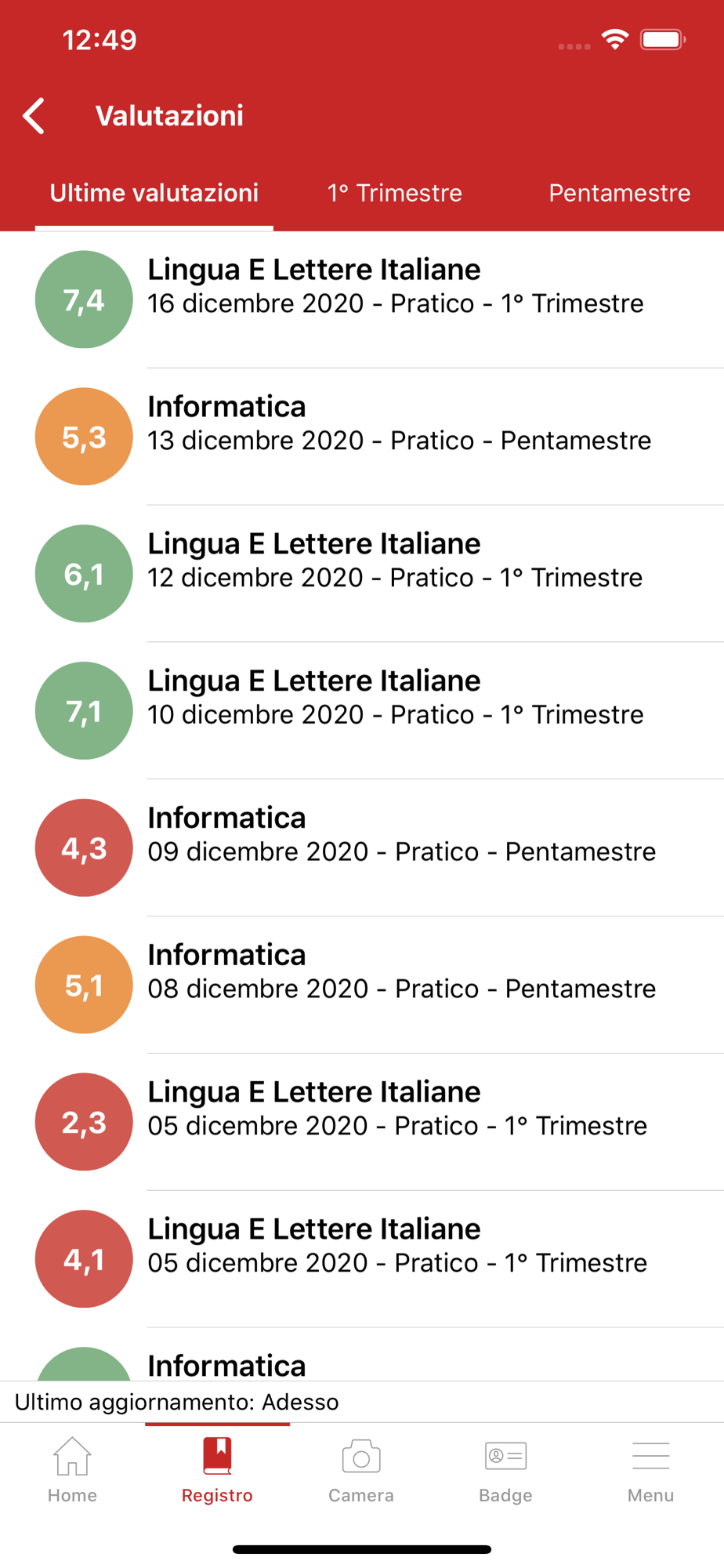The width and height of the screenshot is (724, 1568).
Task: Open the 10 dicembre grade 7,1 entry
Action: 362,711
